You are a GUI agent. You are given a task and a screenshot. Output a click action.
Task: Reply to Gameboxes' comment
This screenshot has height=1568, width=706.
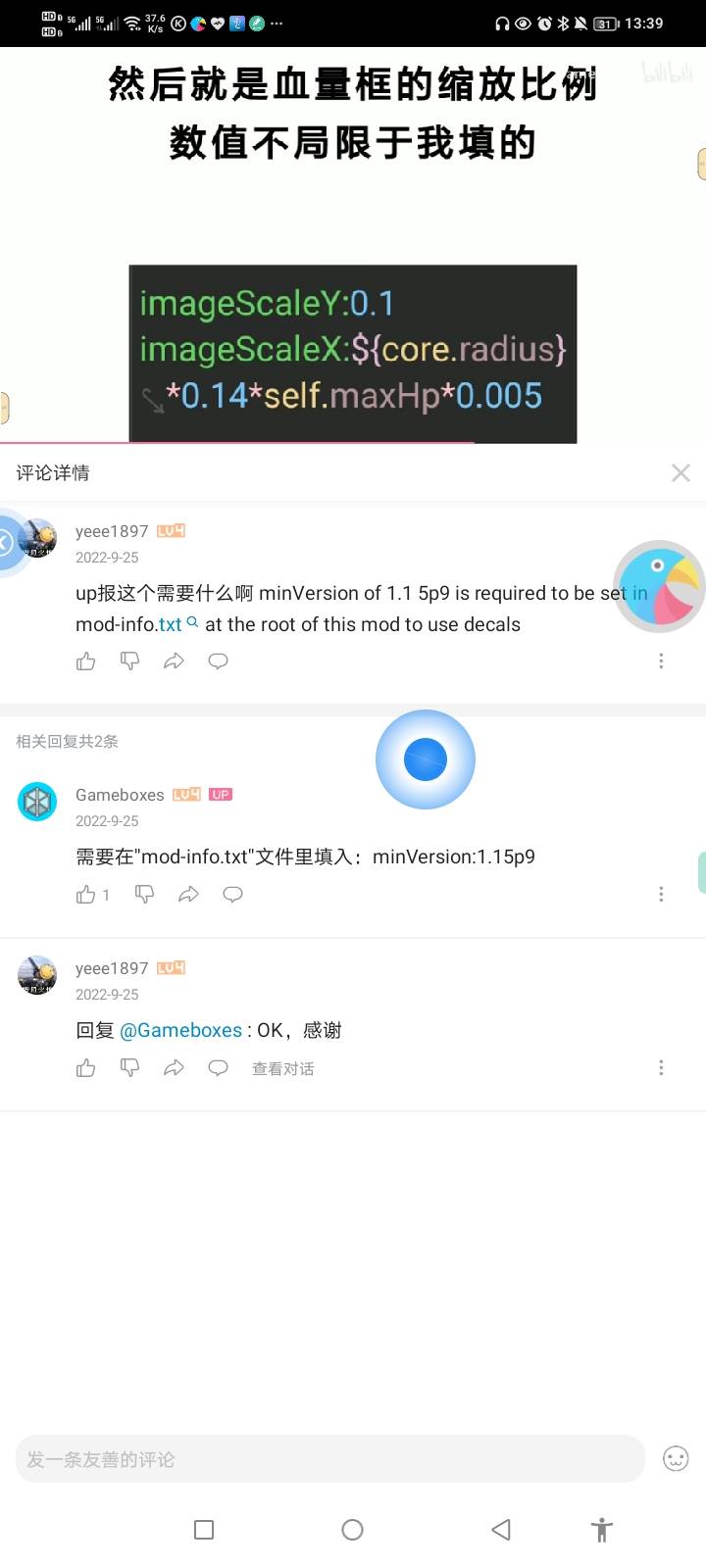pos(232,894)
